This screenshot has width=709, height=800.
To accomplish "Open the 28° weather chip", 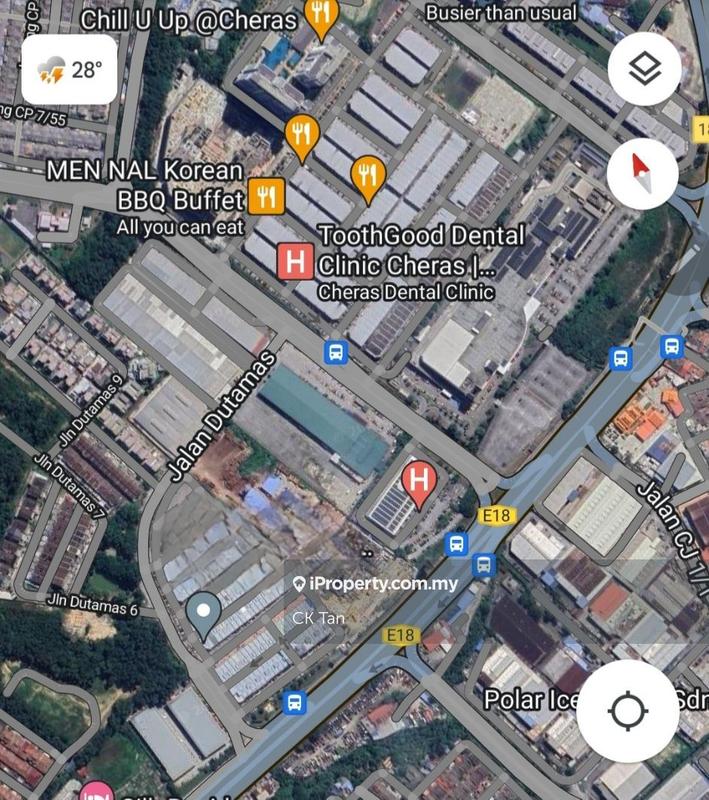I will [x=70, y=69].
